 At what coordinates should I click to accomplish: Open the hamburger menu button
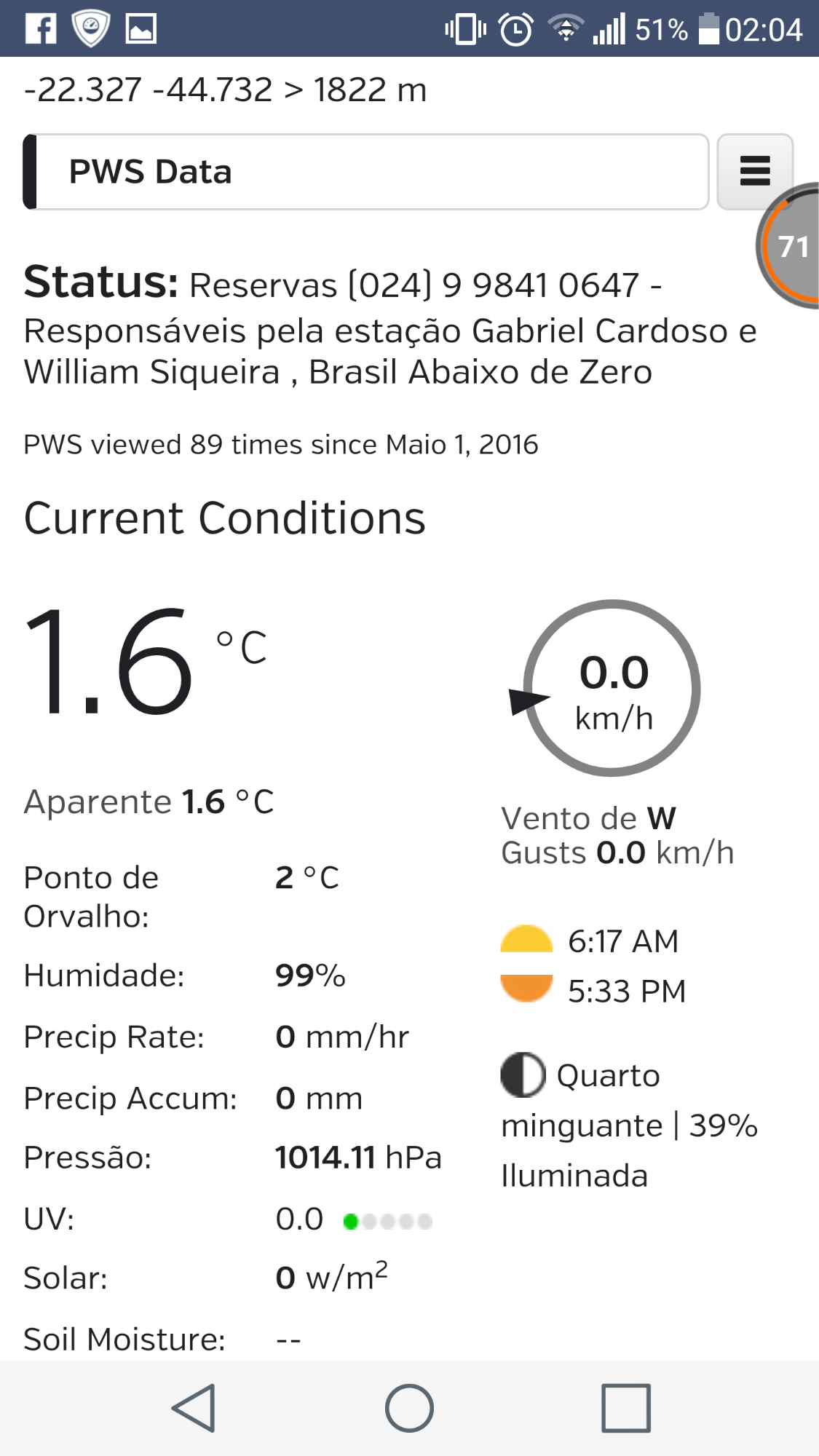point(755,172)
